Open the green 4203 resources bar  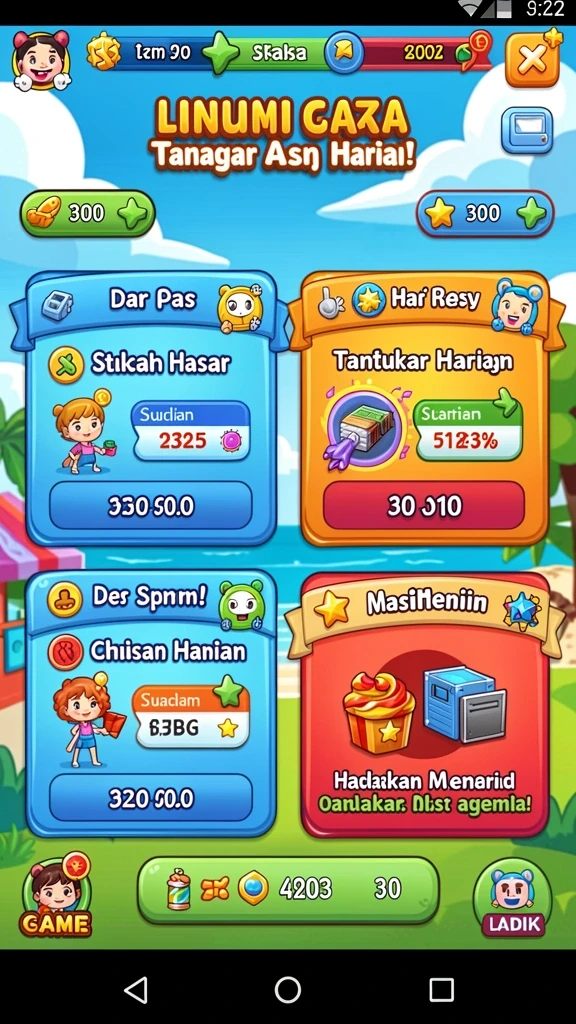[288, 890]
